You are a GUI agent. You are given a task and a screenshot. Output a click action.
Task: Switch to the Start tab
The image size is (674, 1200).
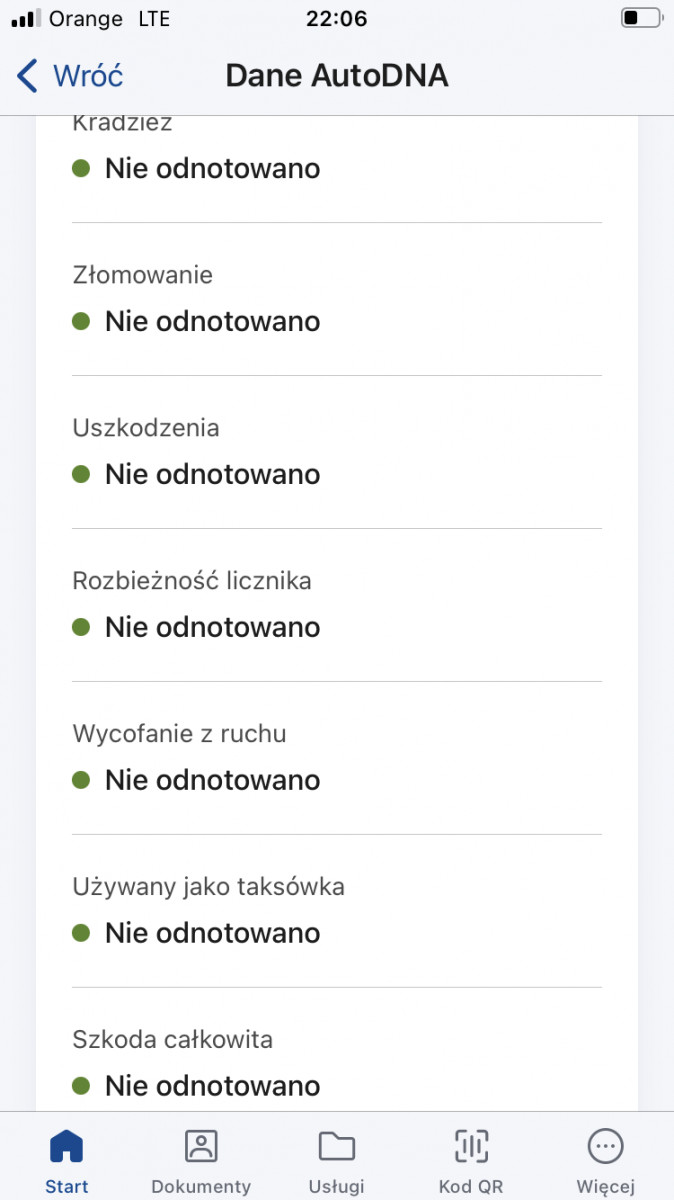[x=67, y=1160]
